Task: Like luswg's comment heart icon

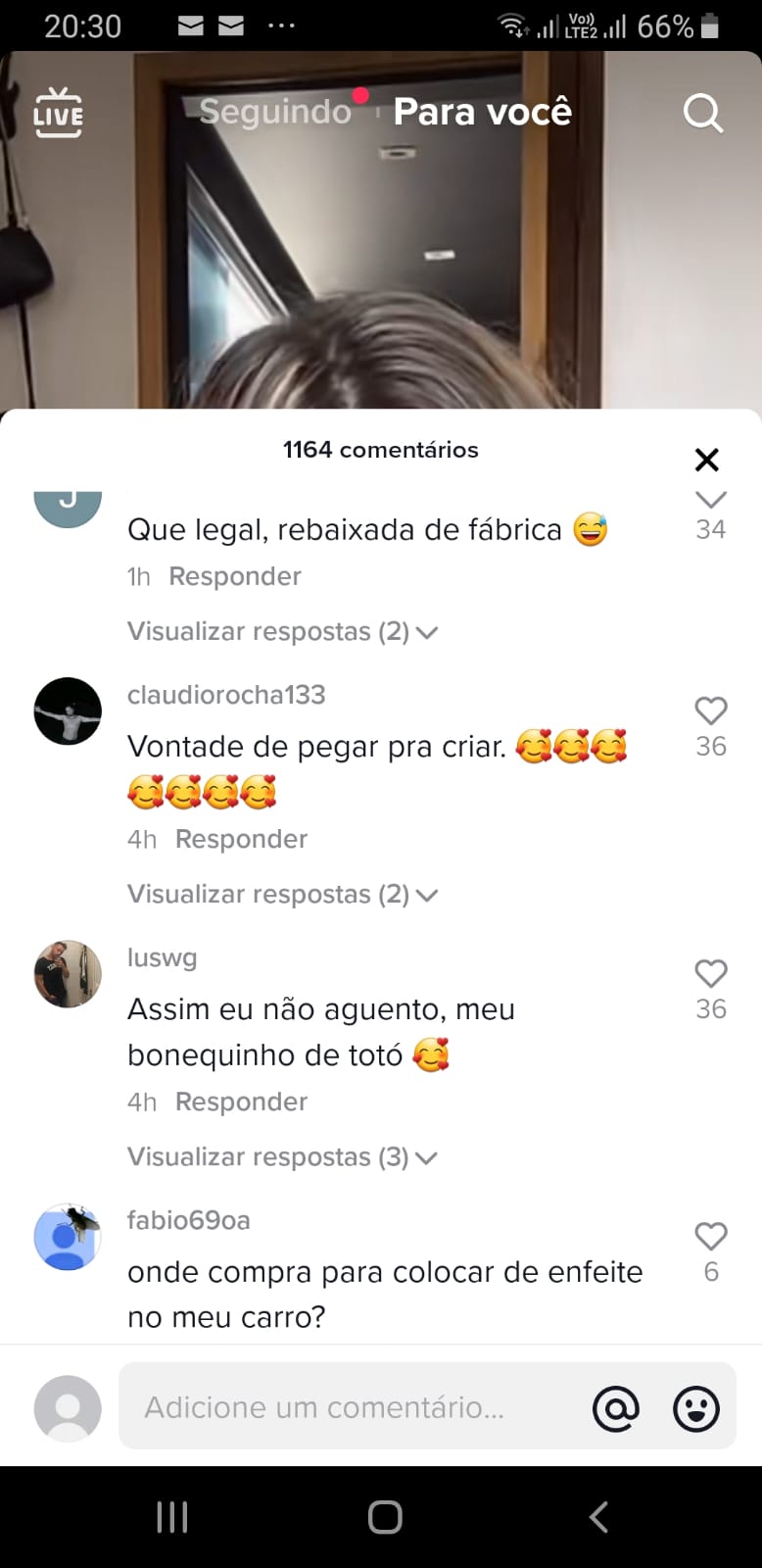Action: pos(711,973)
